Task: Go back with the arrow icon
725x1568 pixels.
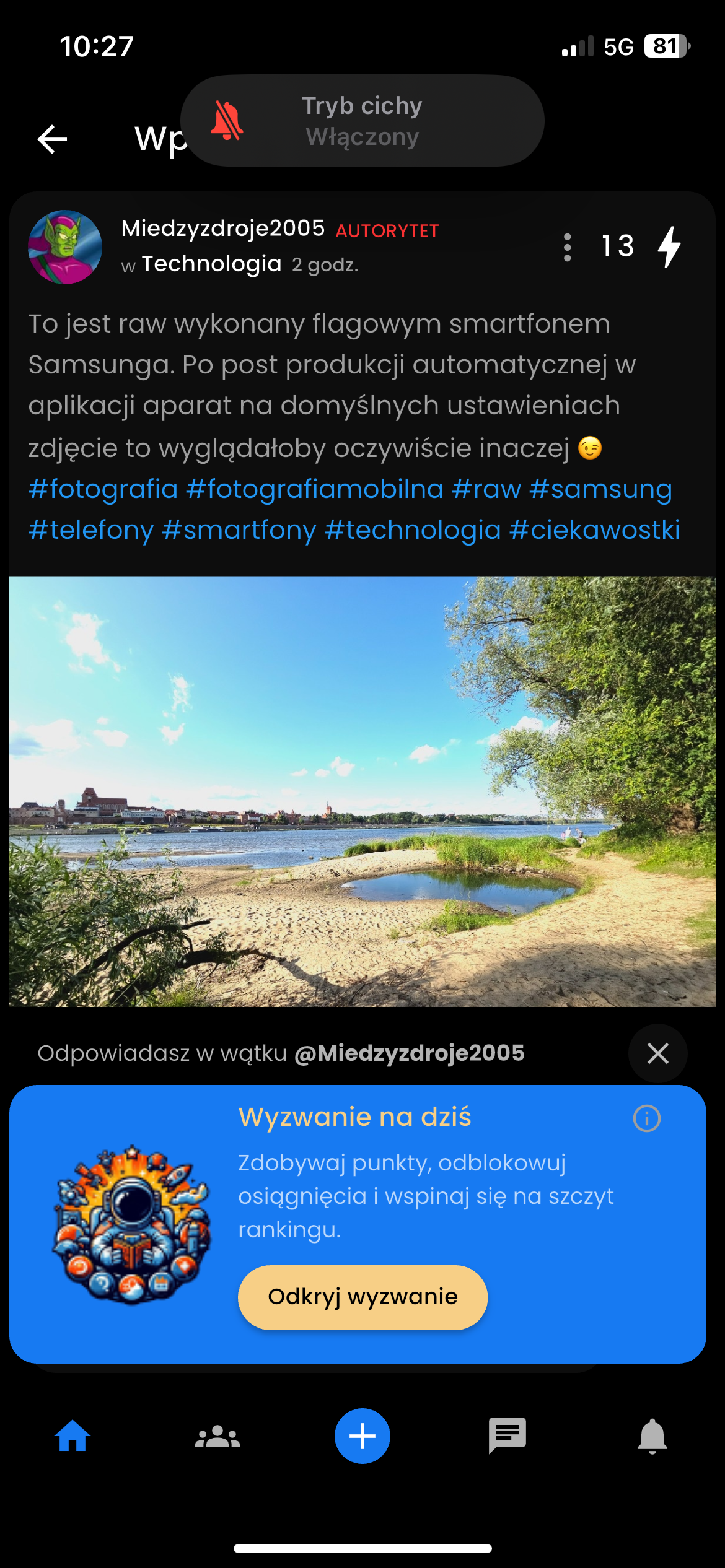Action: pos(53,139)
